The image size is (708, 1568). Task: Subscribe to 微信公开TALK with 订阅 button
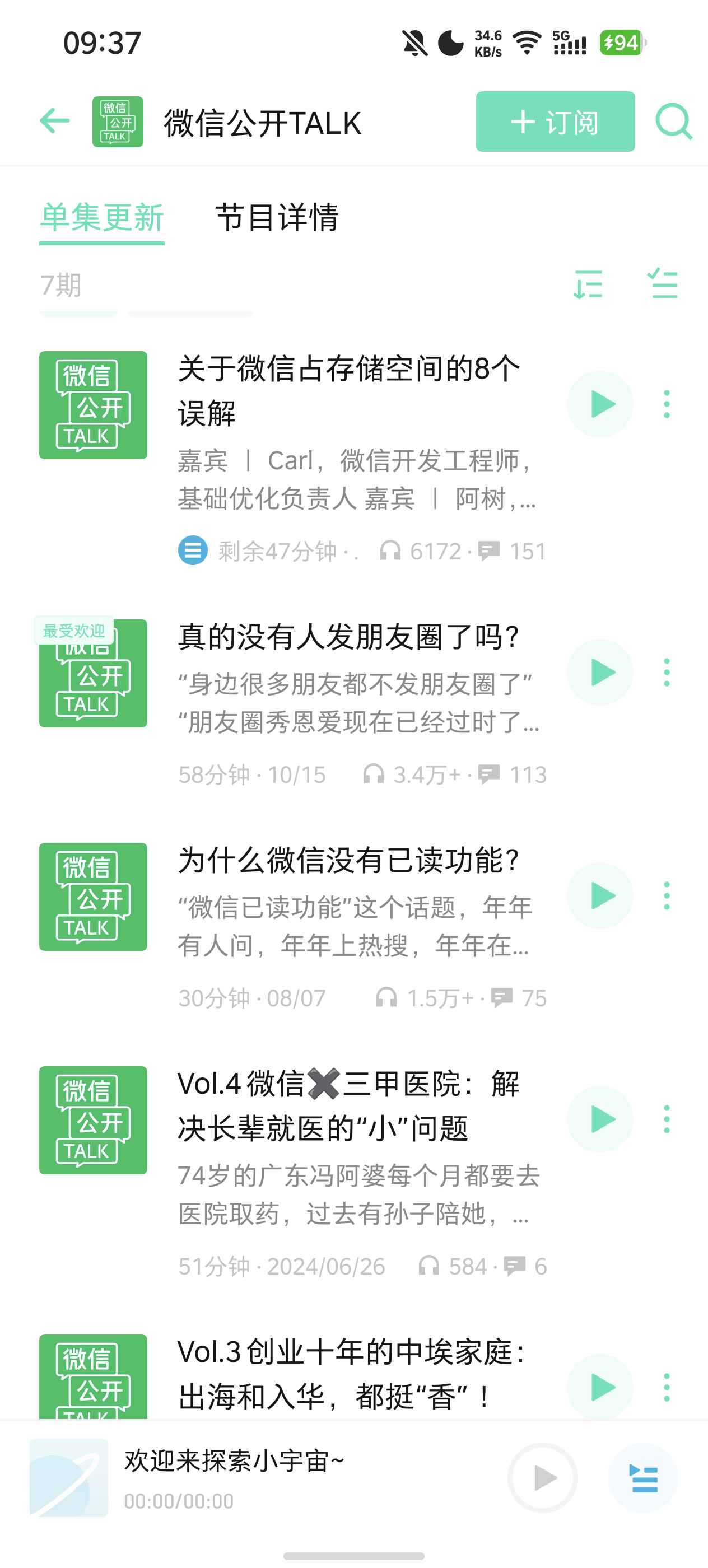tap(555, 122)
